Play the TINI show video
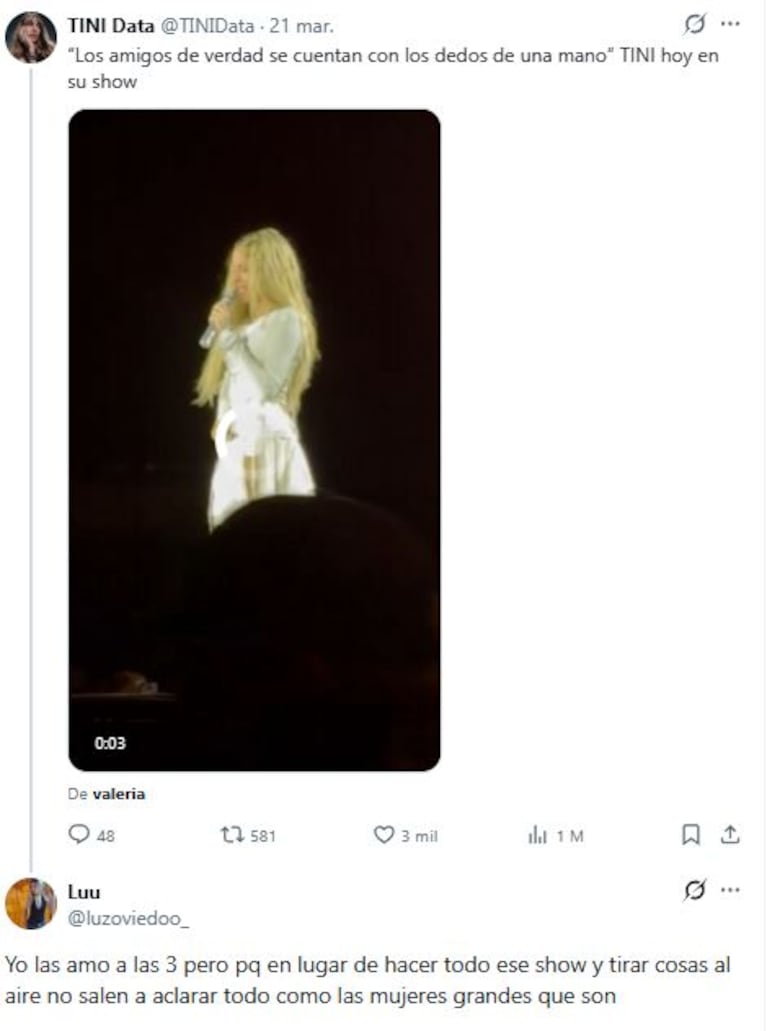This screenshot has width=767, height=1031. [254, 440]
